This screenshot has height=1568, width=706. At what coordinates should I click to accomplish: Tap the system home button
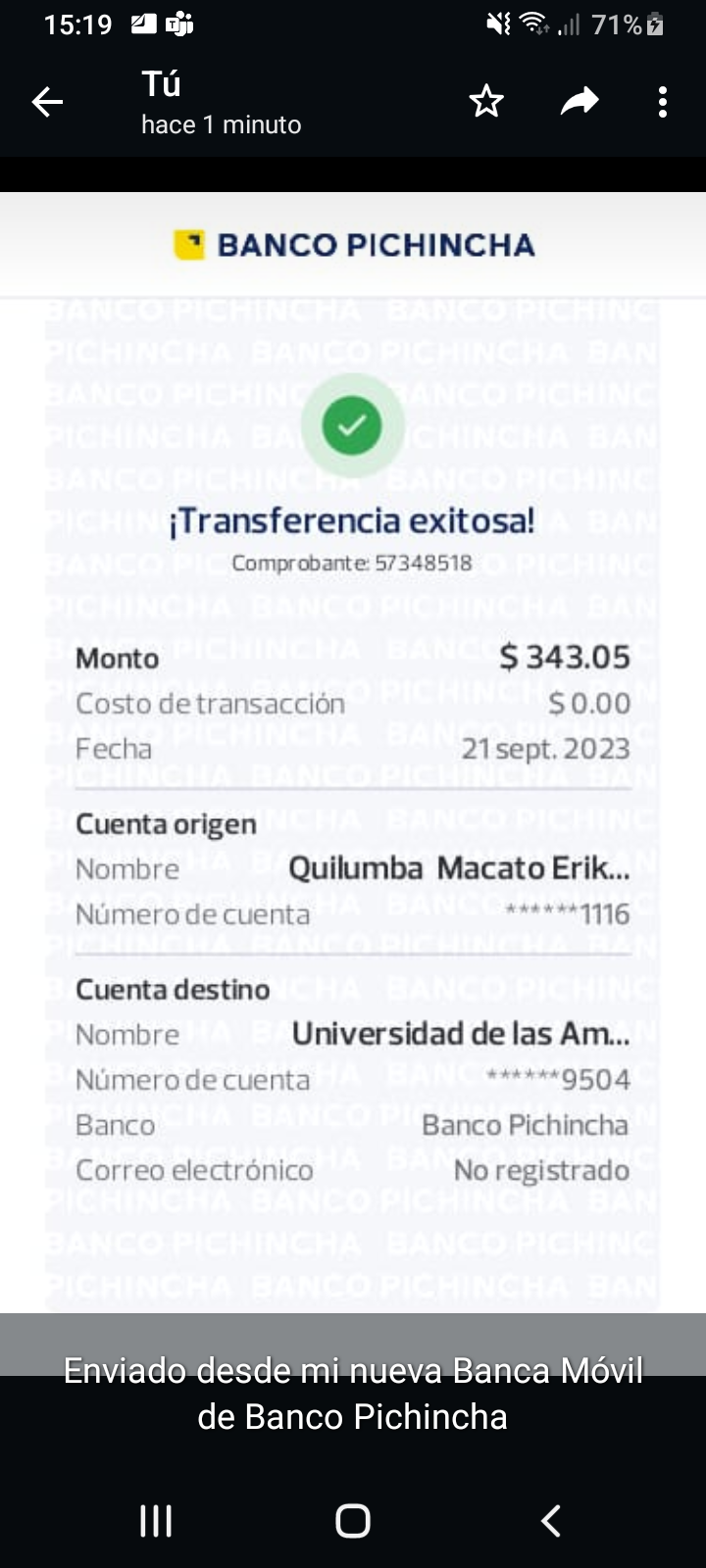tap(353, 1521)
